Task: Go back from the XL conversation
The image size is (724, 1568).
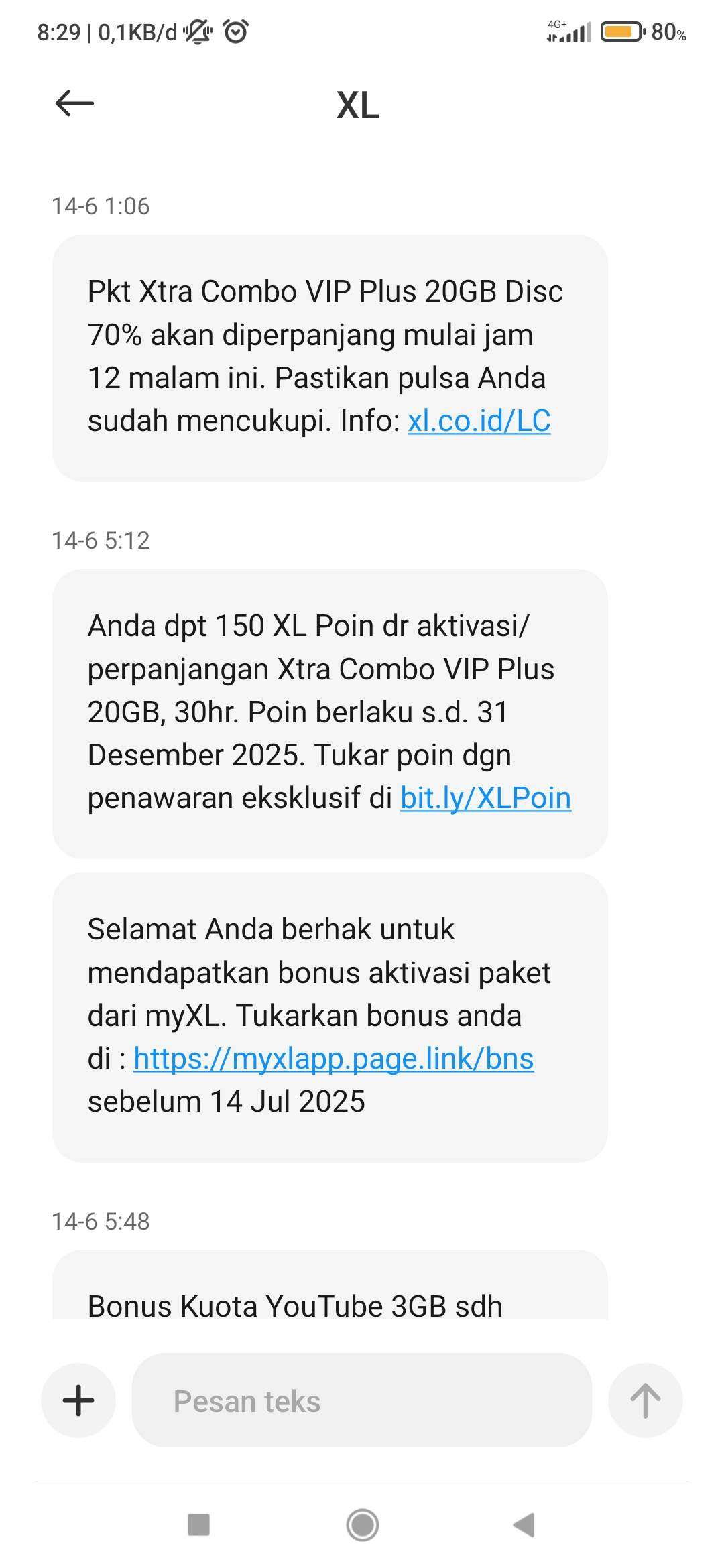Action: pyautogui.click(x=74, y=103)
